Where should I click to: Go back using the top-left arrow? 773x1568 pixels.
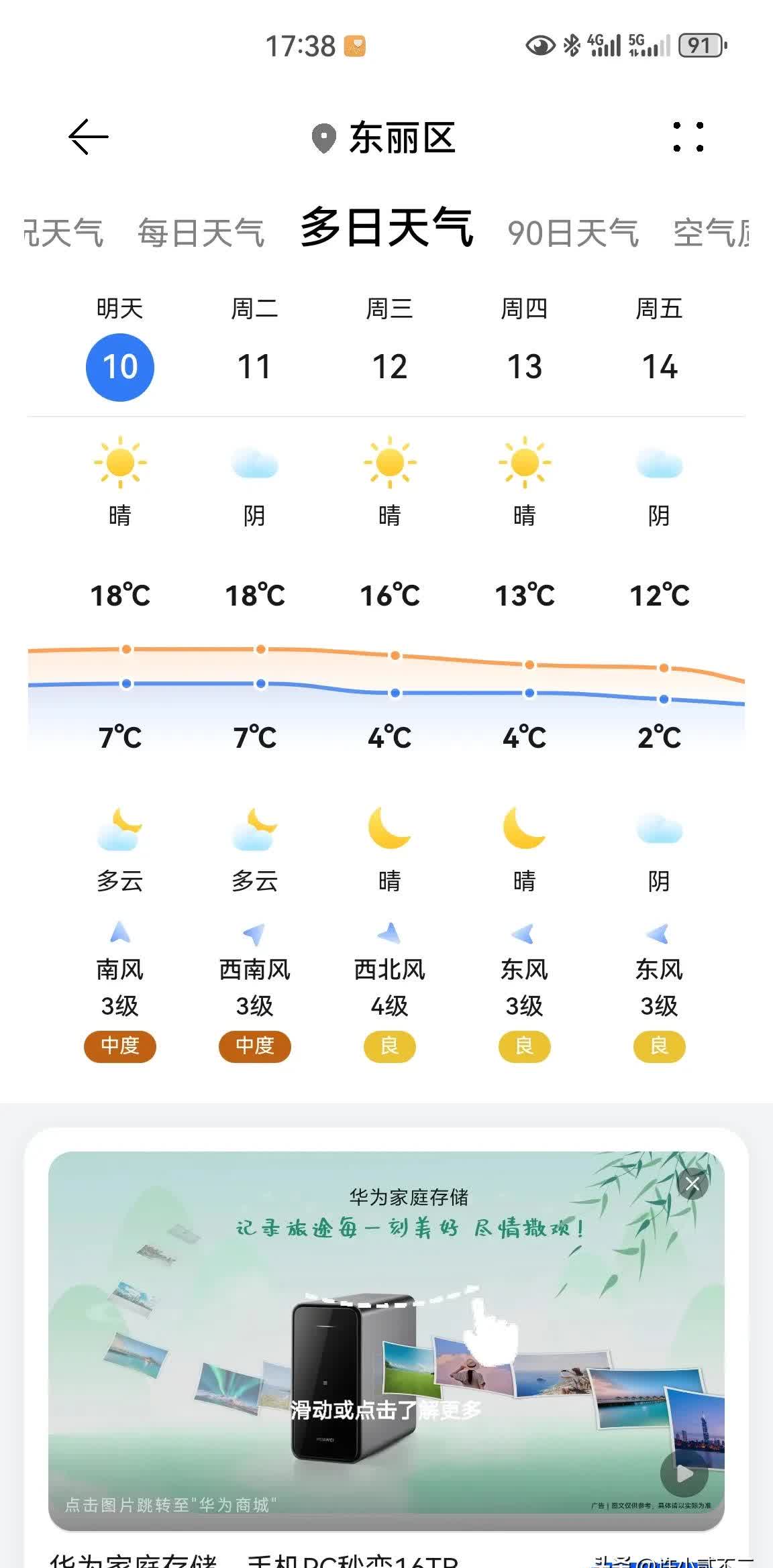(89, 137)
